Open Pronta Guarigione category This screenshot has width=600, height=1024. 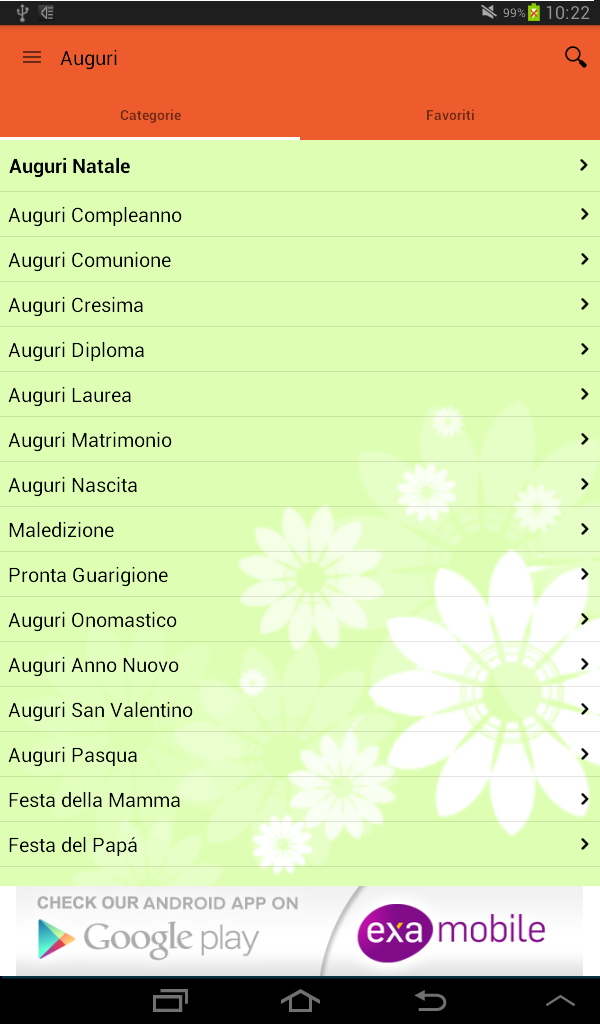300,575
